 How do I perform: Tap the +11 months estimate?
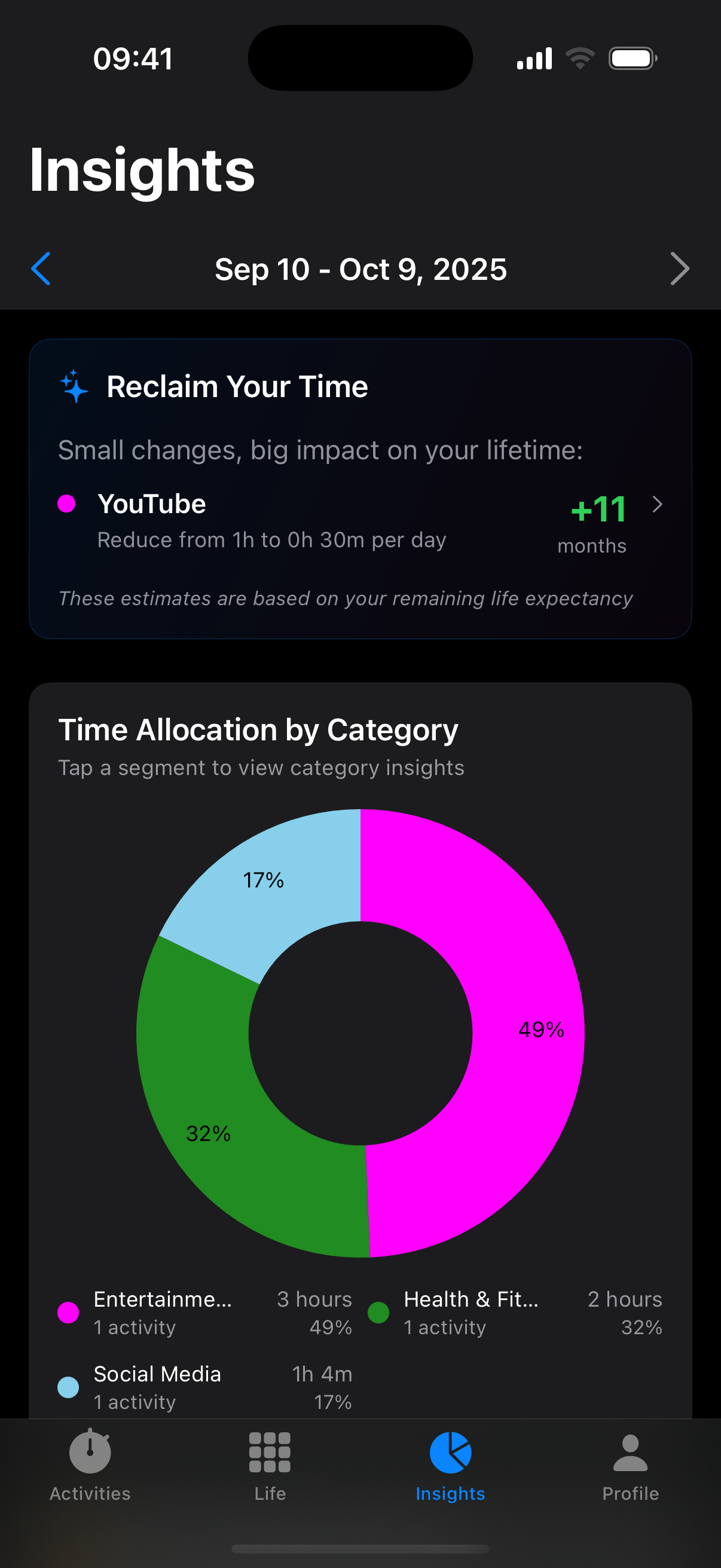click(x=598, y=511)
